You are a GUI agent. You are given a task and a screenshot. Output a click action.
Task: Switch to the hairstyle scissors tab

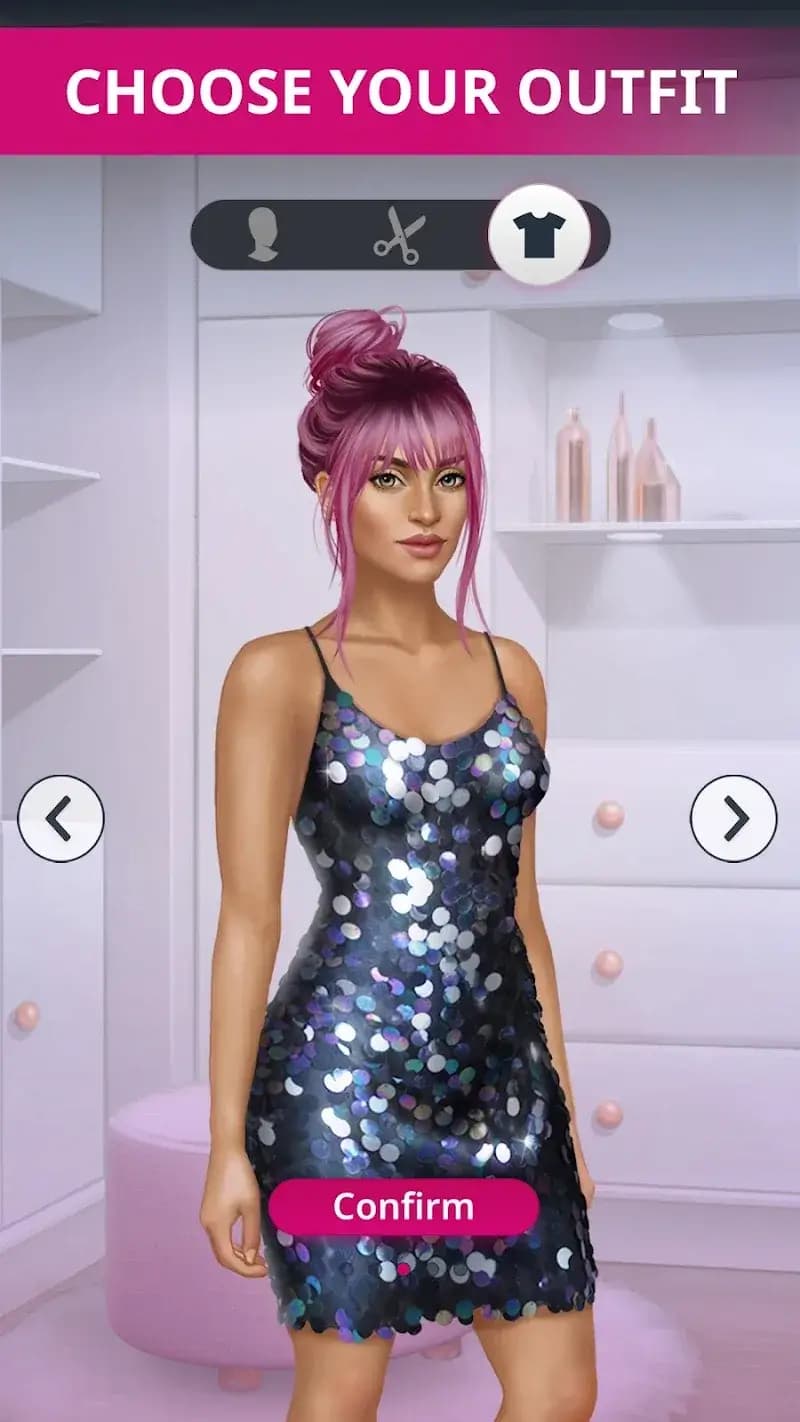tap(400, 236)
